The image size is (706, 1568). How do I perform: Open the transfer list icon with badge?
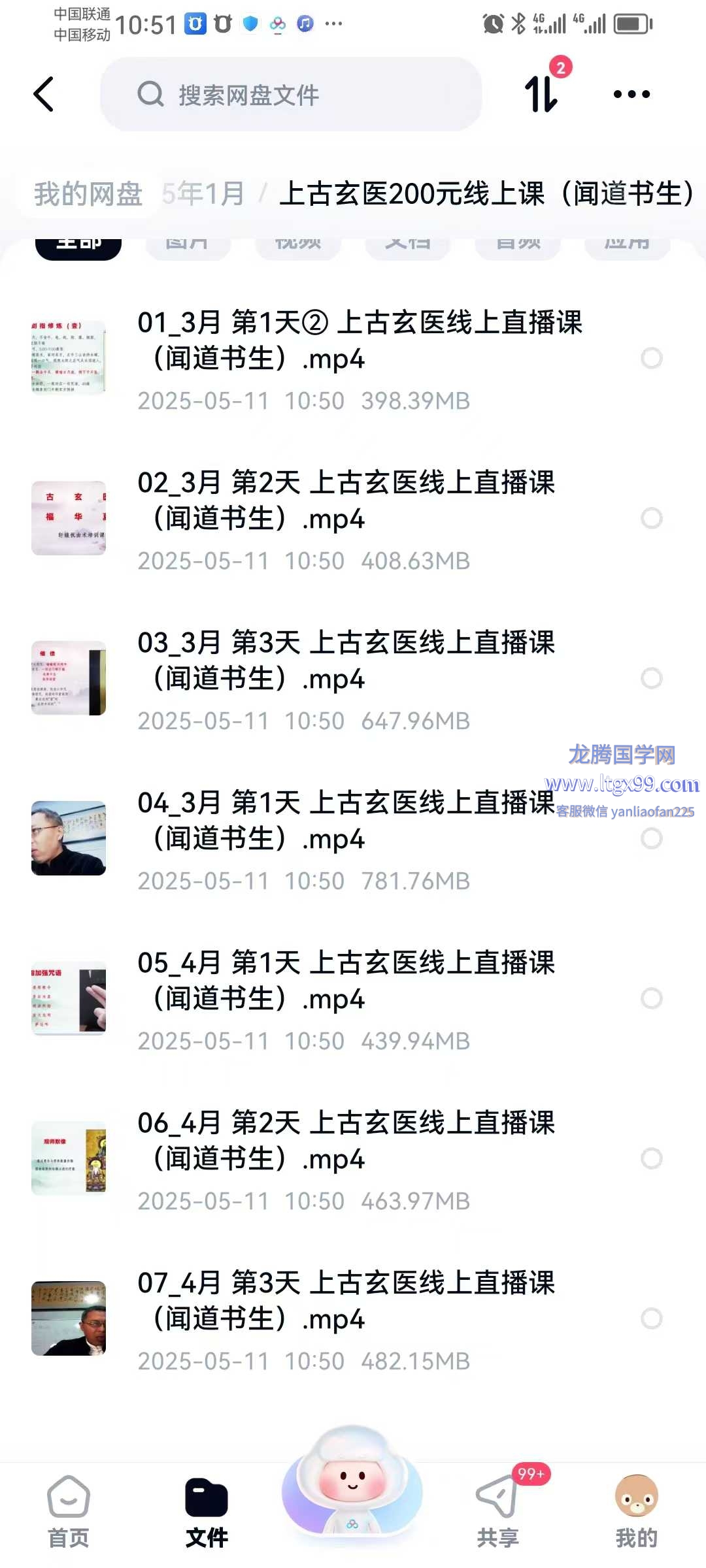pyautogui.click(x=542, y=93)
